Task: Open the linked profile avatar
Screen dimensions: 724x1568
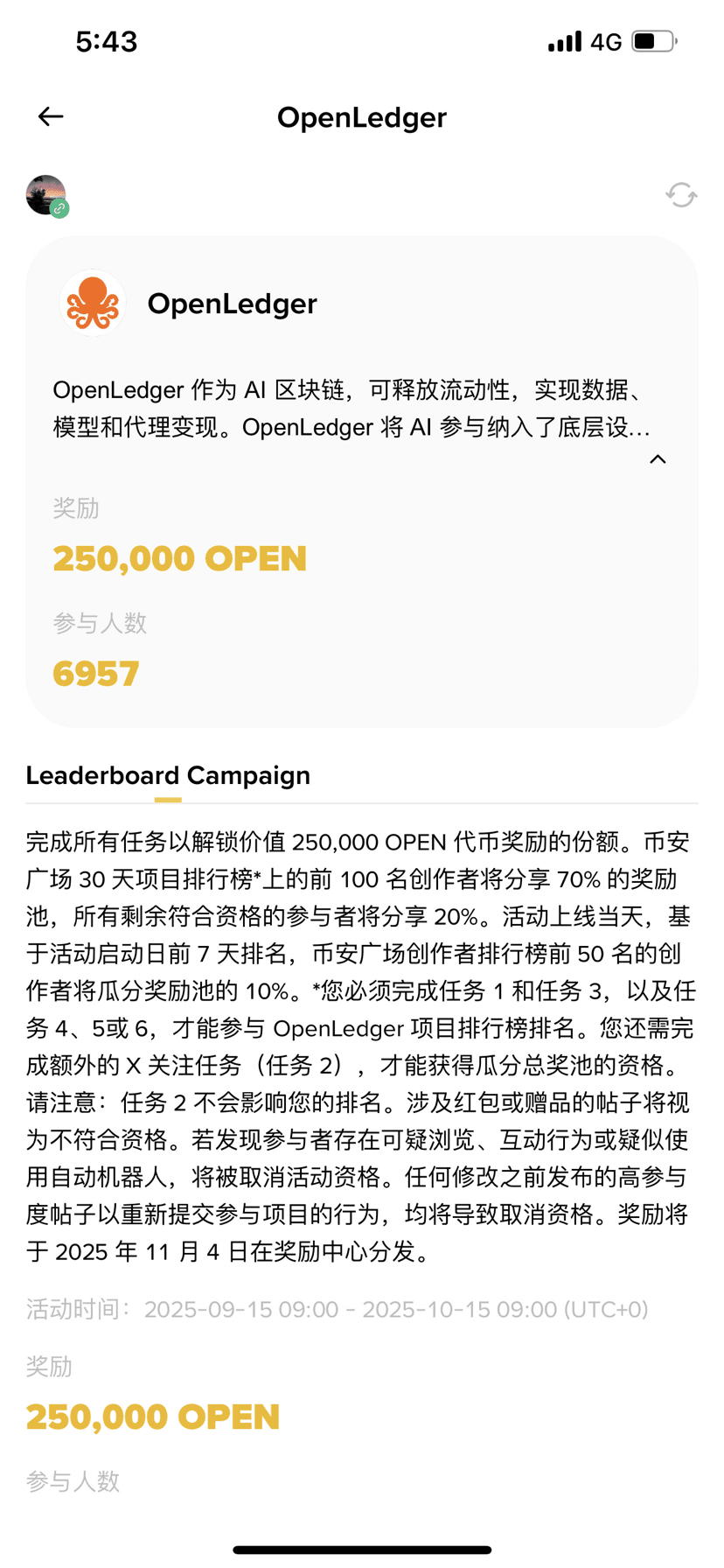Action: pos(47,195)
